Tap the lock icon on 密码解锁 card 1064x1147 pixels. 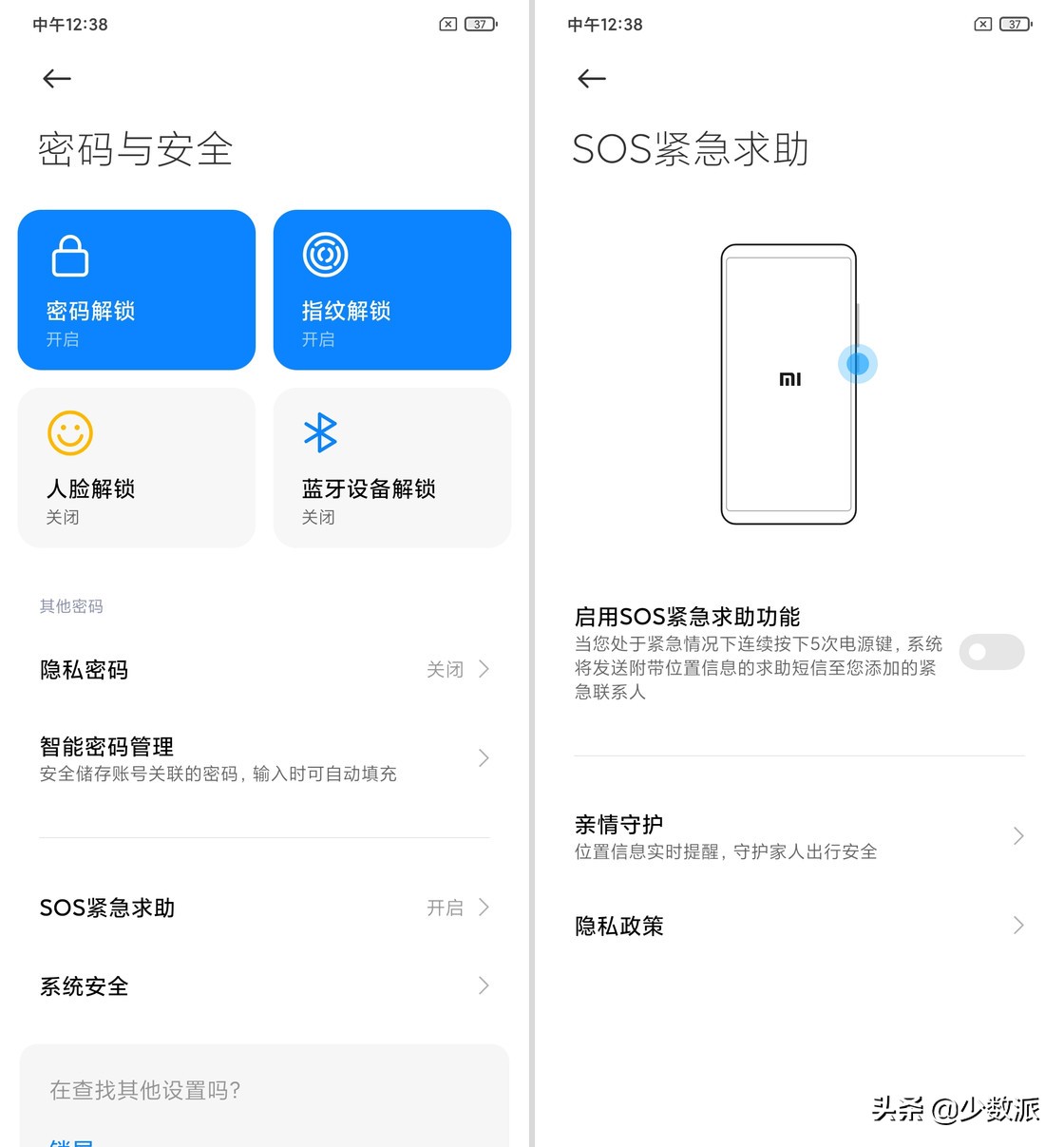point(68,254)
